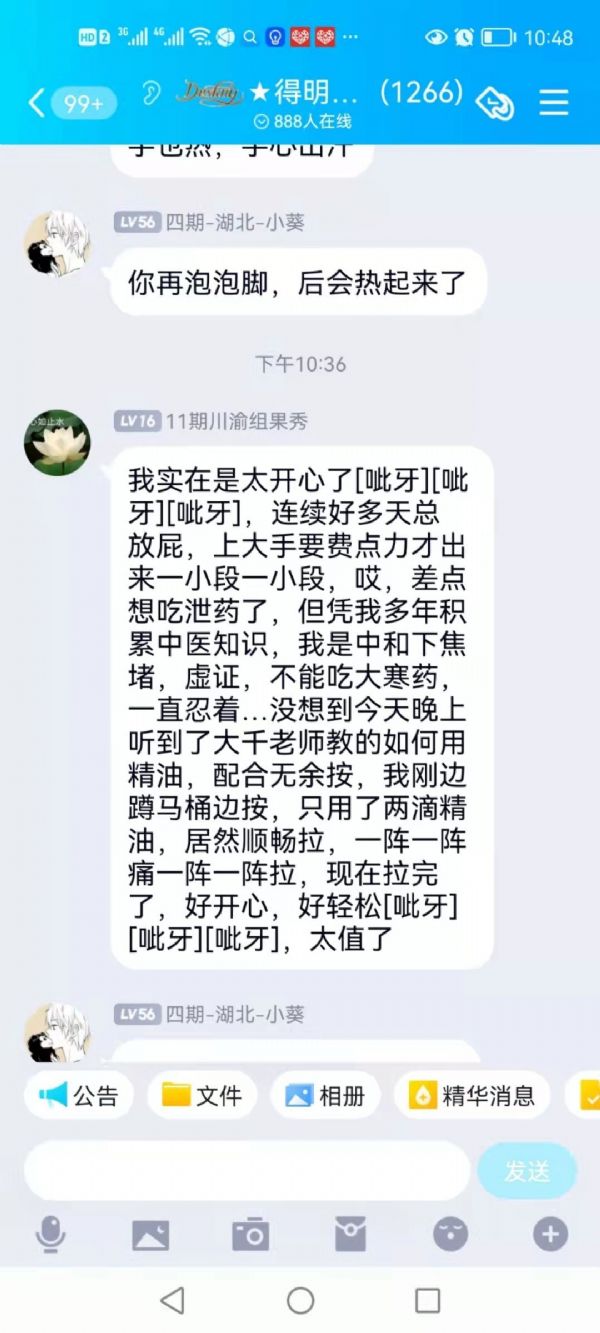The image size is (600, 1333).
Task: Tap the 发送 send button
Action: [x=527, y=1170]
